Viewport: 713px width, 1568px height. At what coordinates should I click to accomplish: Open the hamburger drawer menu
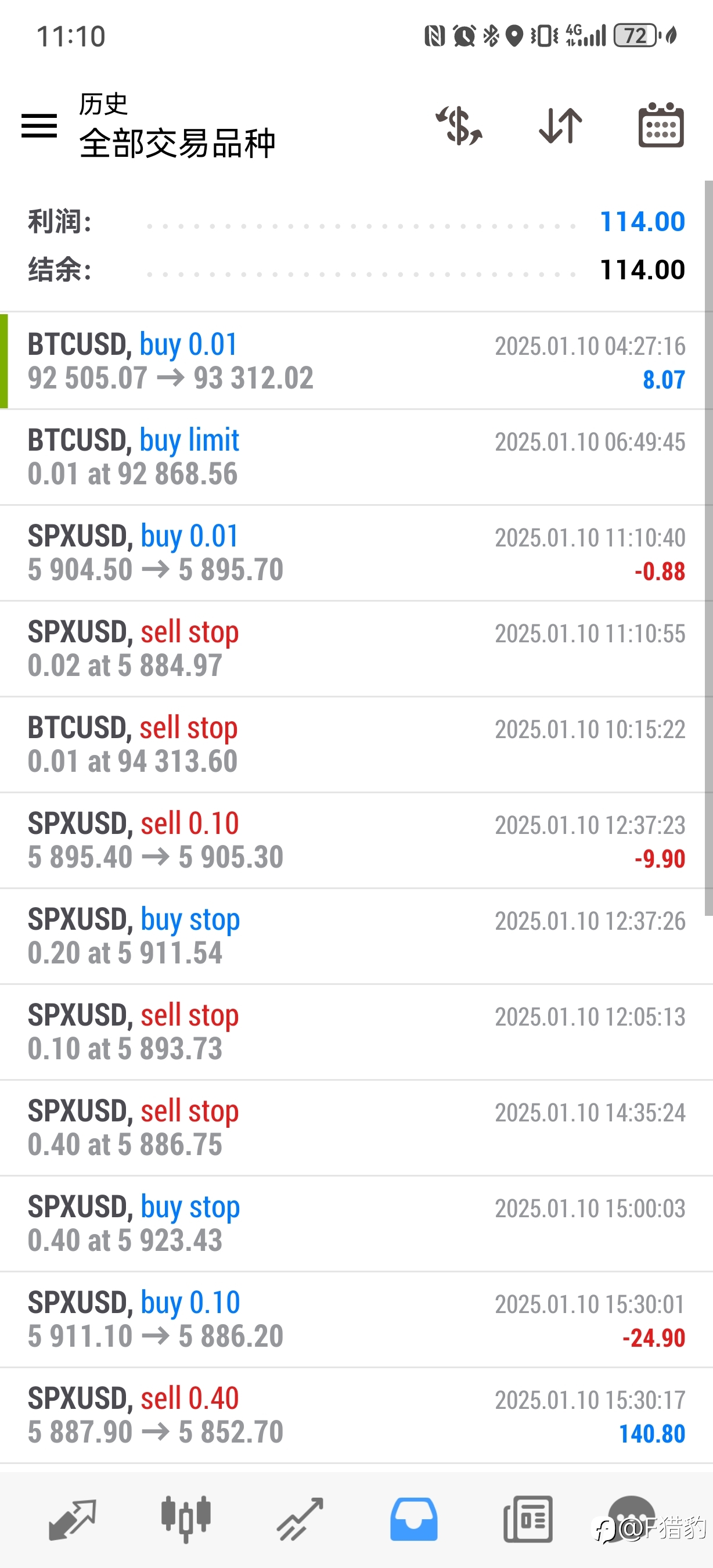pos(39,126)
